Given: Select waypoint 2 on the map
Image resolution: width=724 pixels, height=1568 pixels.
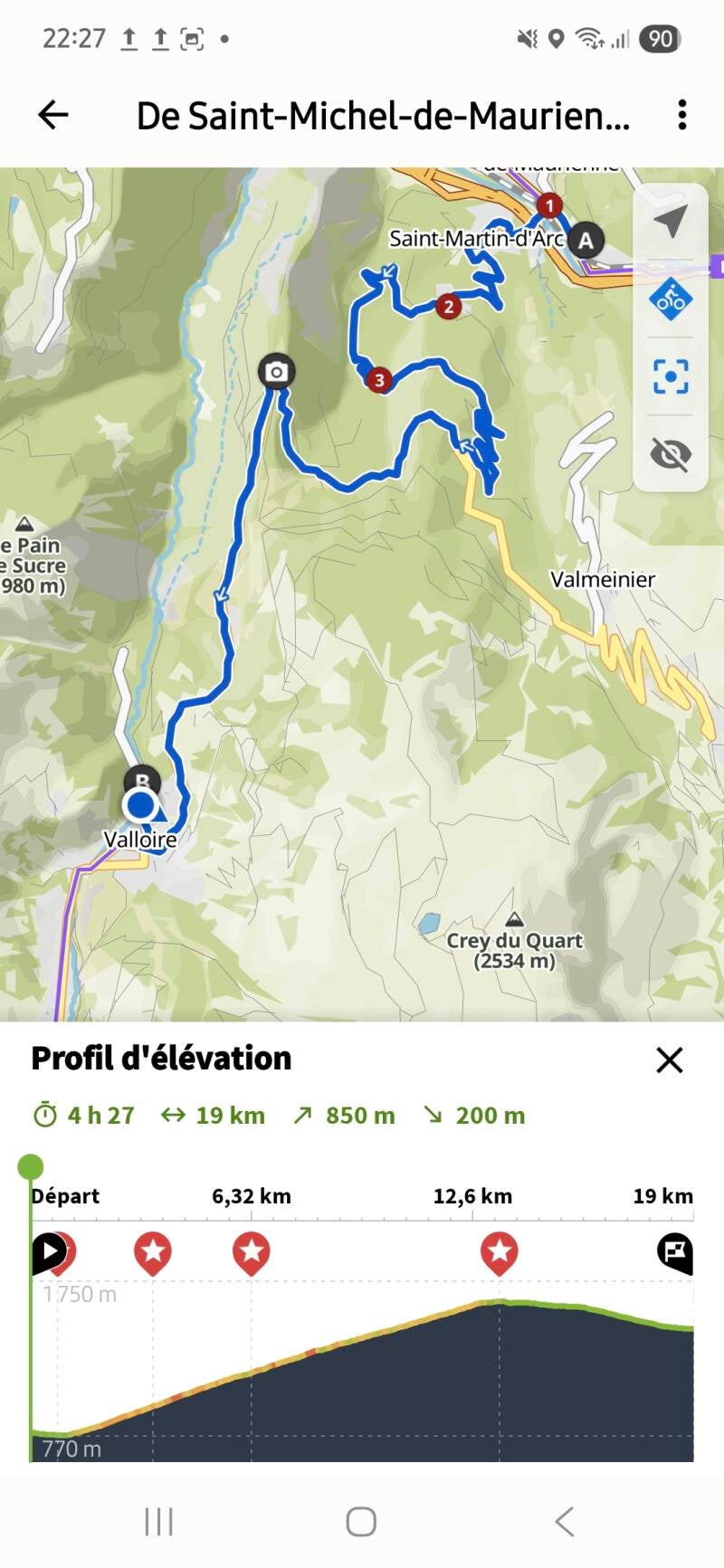Looking at the screenshot, I should 448,307.
